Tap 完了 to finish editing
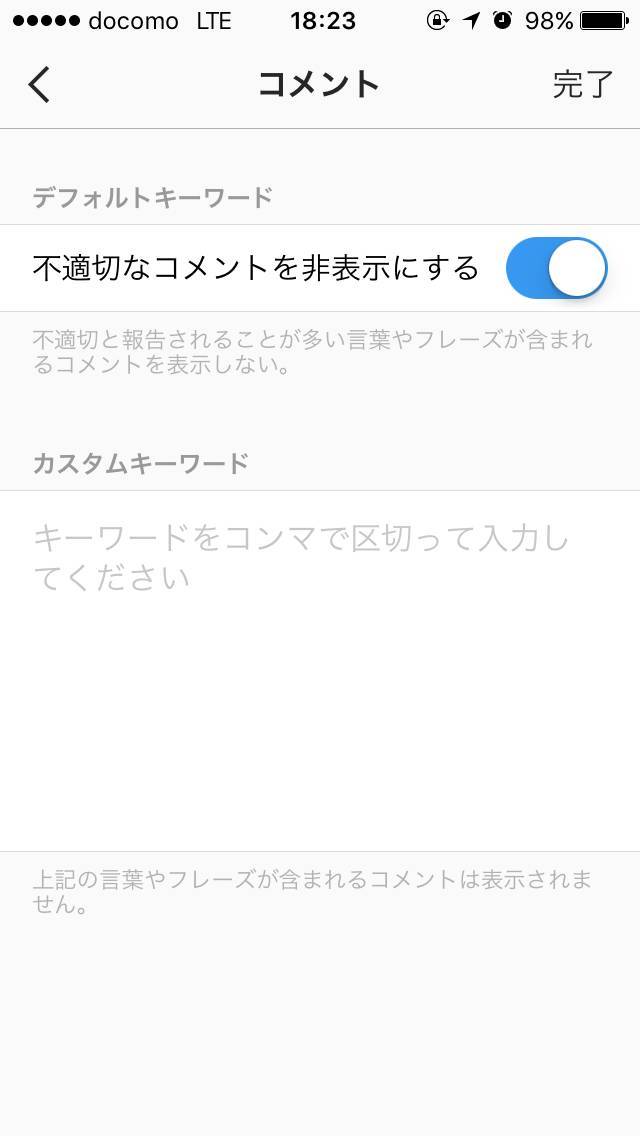 (x=583, y=85)
